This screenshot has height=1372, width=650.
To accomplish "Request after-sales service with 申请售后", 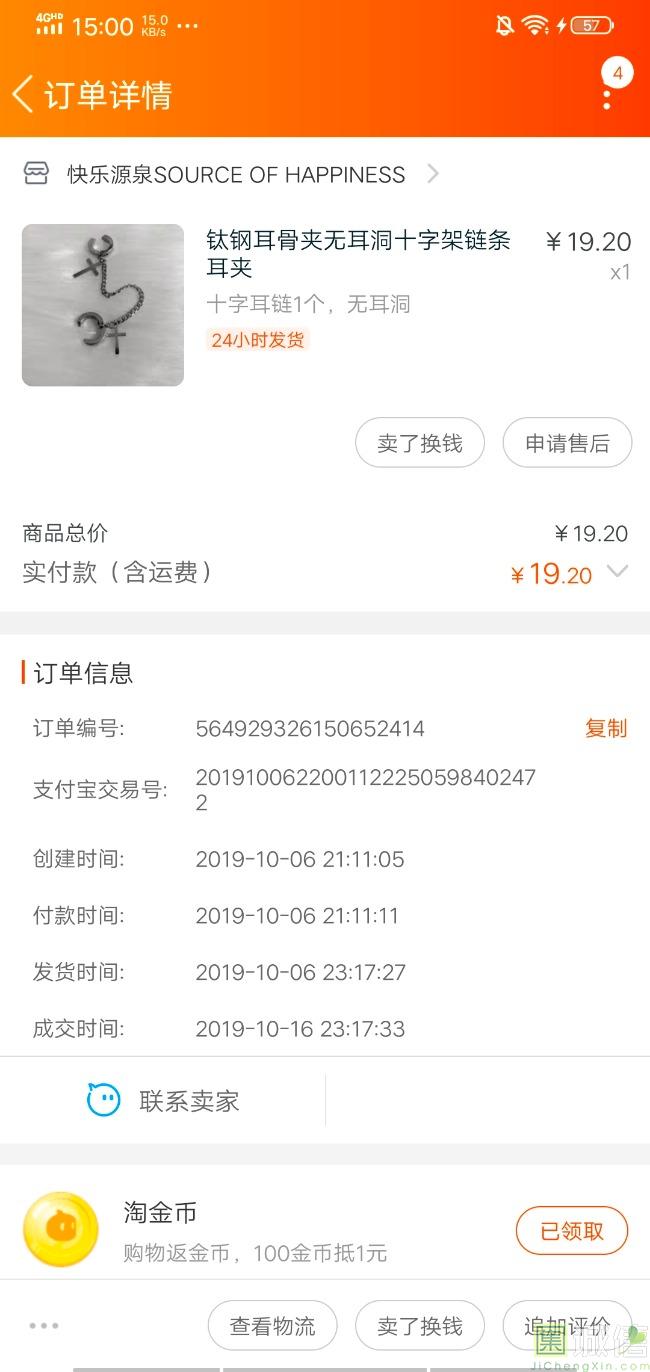I will click(x=567, y=443).
